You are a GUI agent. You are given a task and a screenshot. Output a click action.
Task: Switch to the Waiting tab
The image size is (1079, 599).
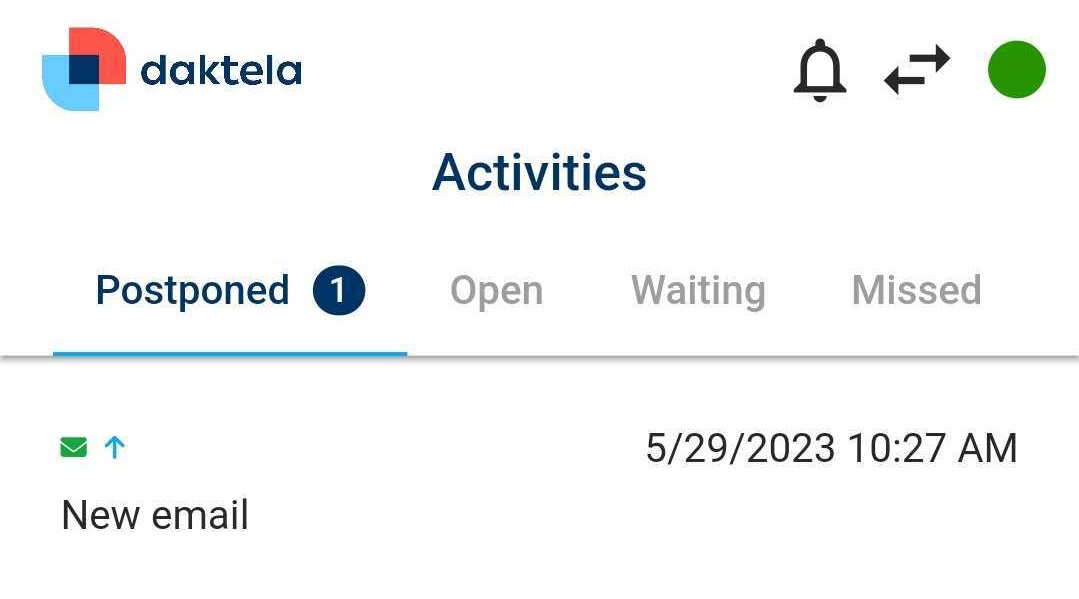click(698, 291)
